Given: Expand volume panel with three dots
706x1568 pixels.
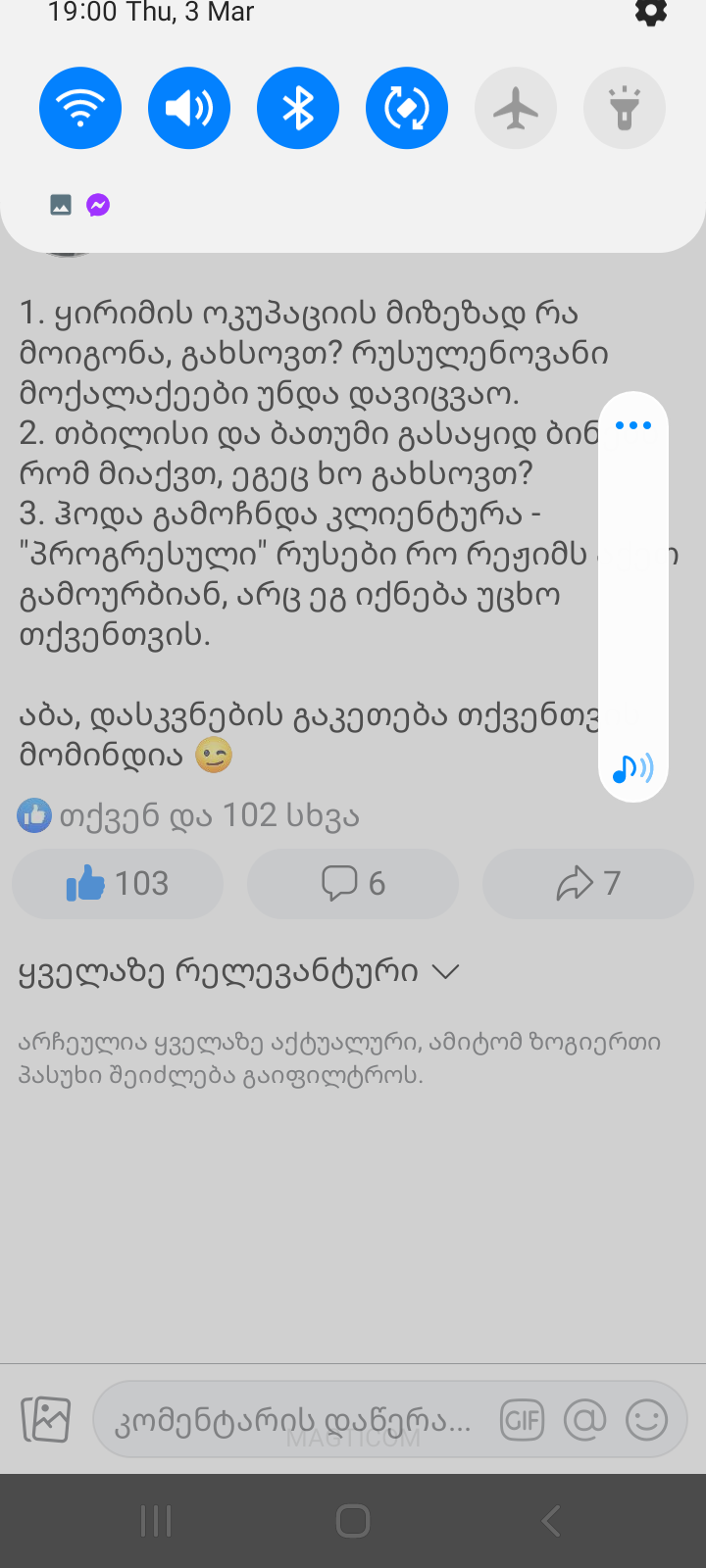Looking at the screenshot, I should pyautogui.click(x=633, y=425).
